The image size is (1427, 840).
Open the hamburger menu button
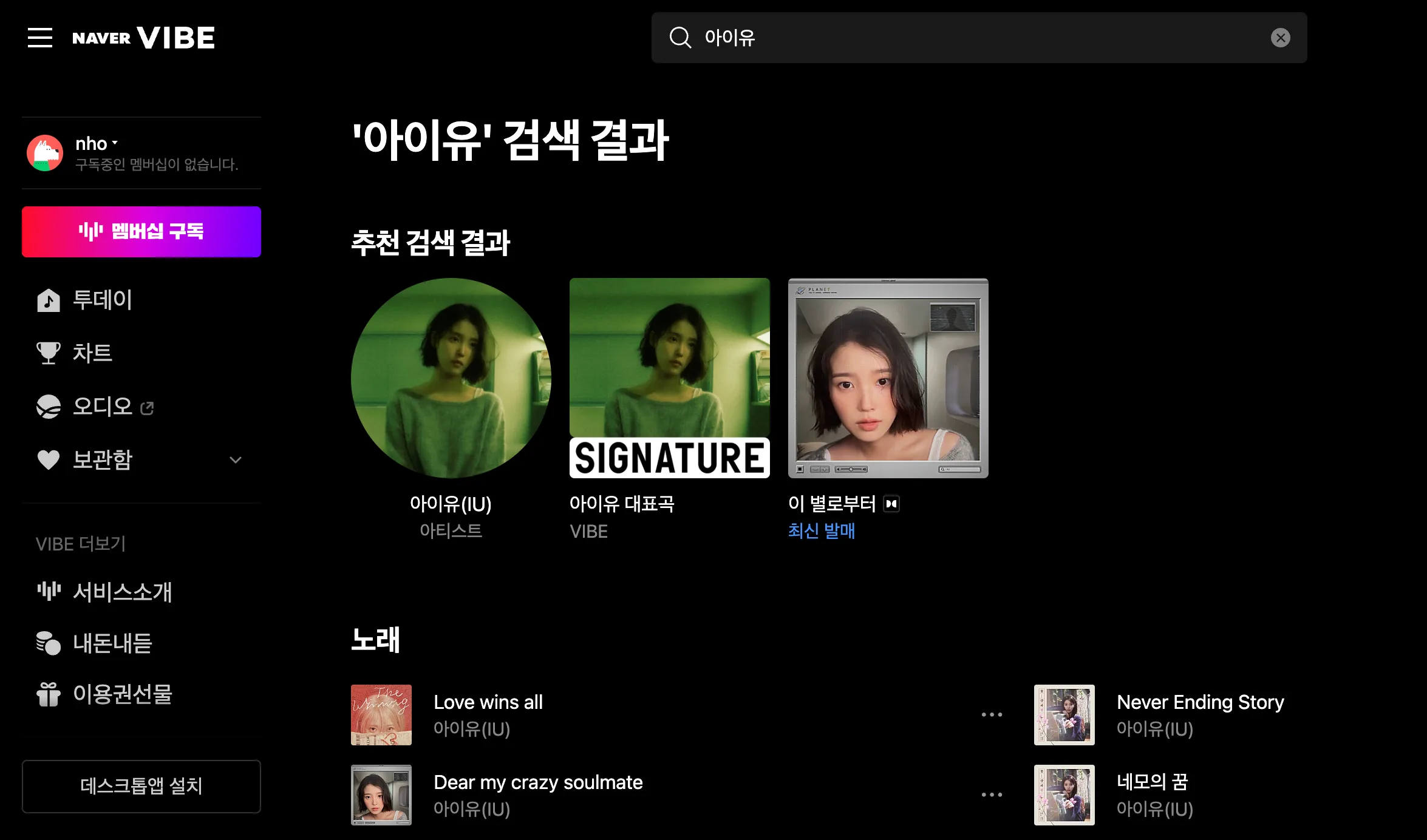coord(40,38)
